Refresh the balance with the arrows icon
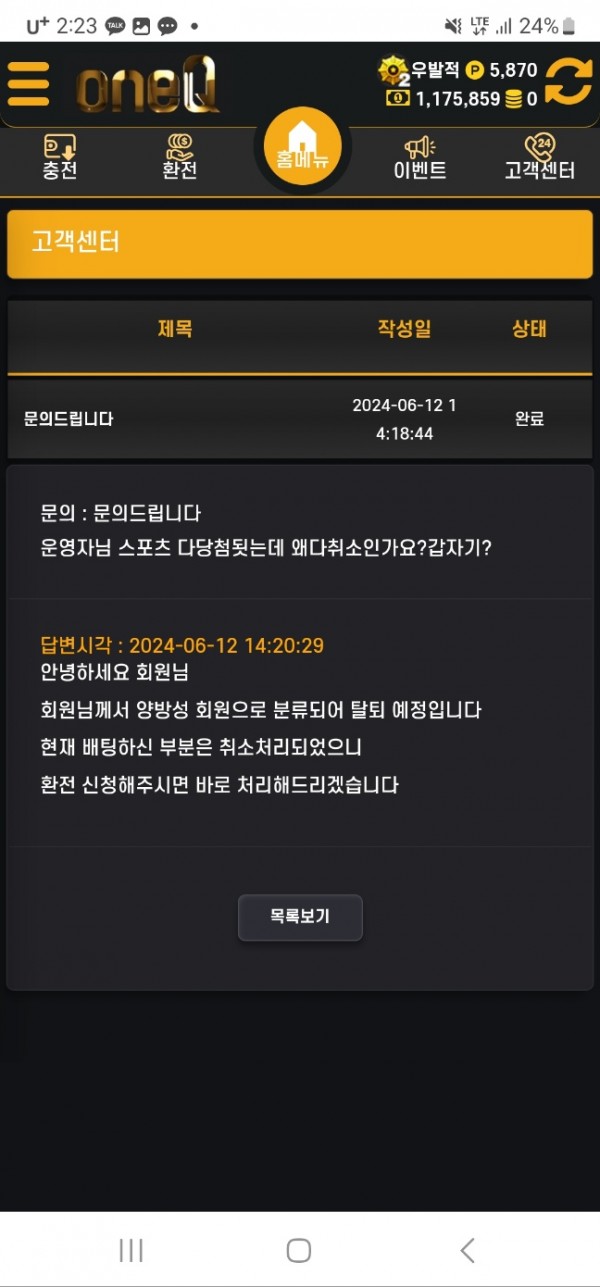Viewport: 600px width, 1287px height. point(568,82)
